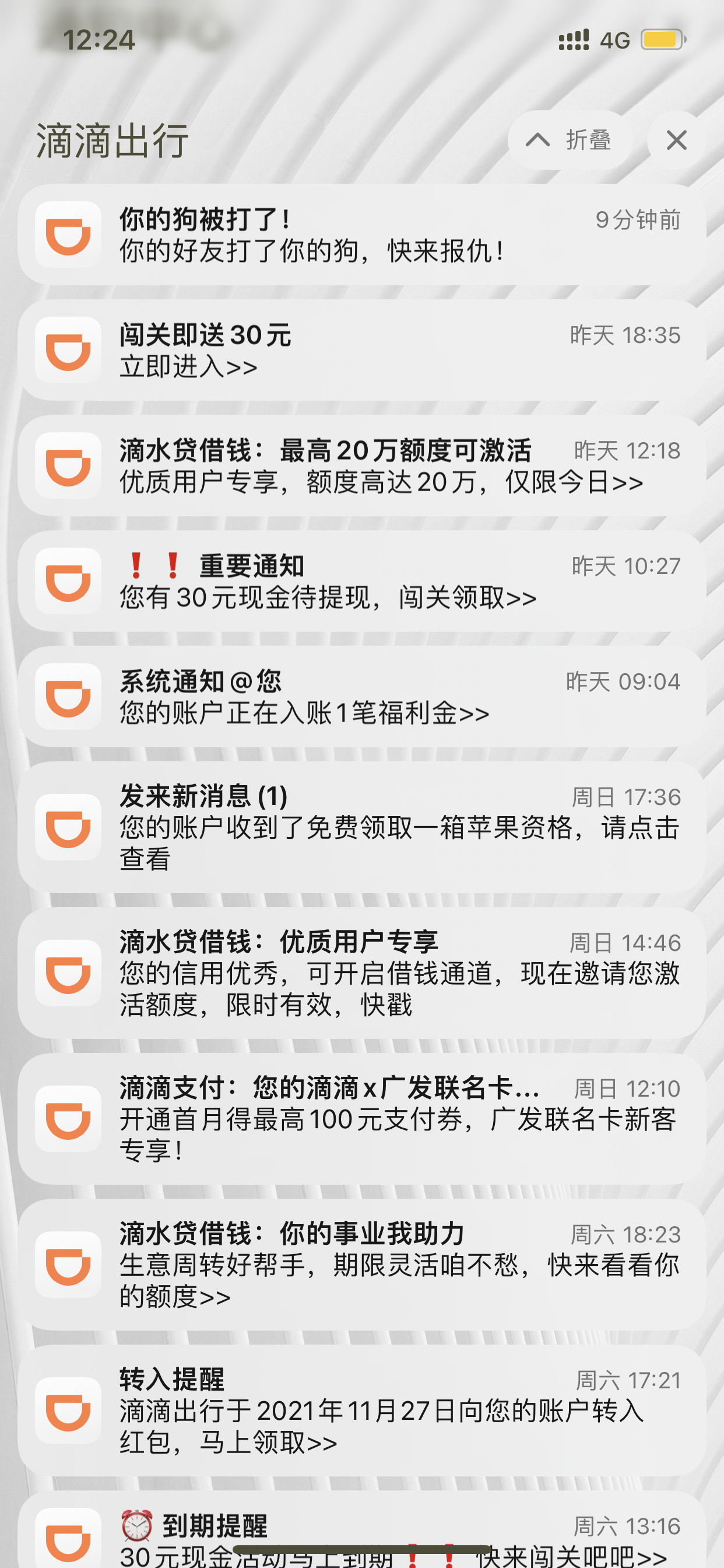Open 滴水贷借钱 你的事业我助力 notification
Screen dimensions: 724x1568
(361, 1265)
